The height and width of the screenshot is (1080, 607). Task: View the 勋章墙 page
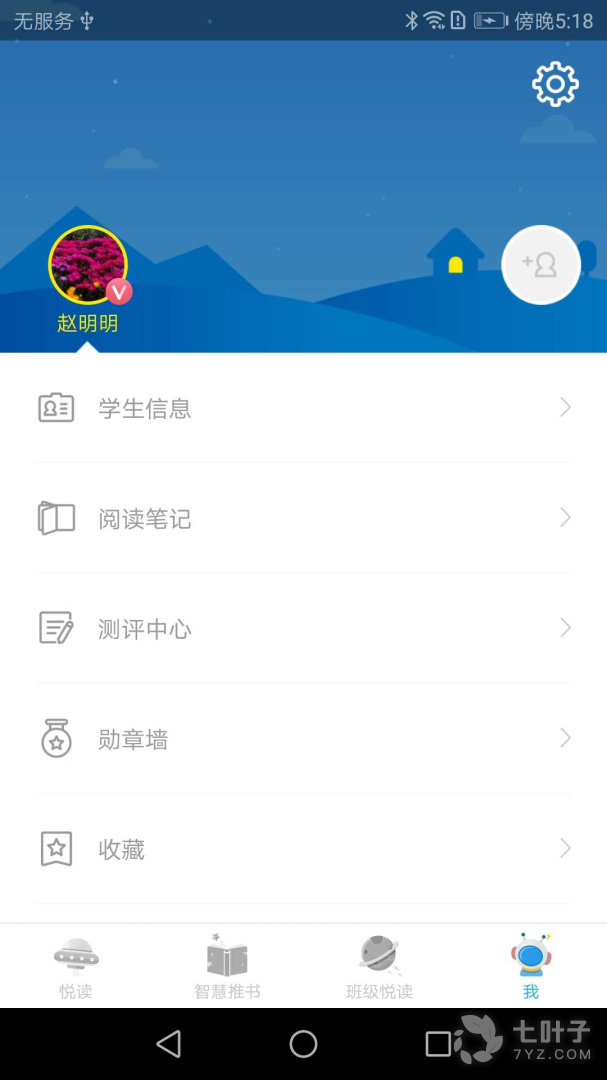tap(303, 738)
